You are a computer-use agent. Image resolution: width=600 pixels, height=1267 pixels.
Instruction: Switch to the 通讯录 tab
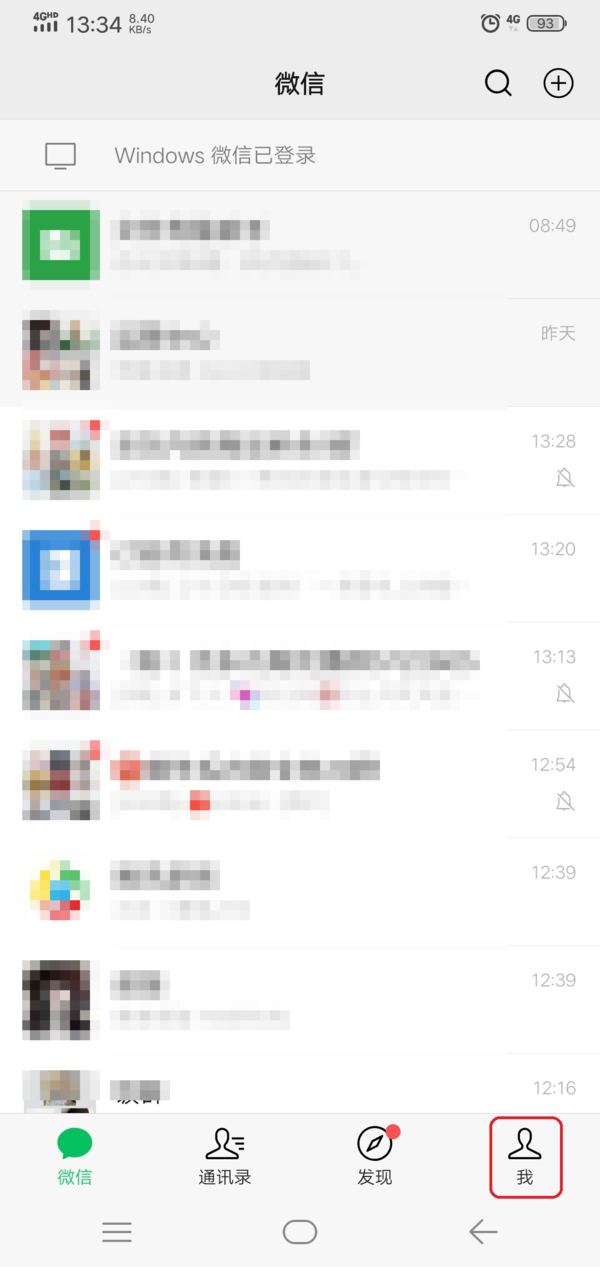point(225,1156)
